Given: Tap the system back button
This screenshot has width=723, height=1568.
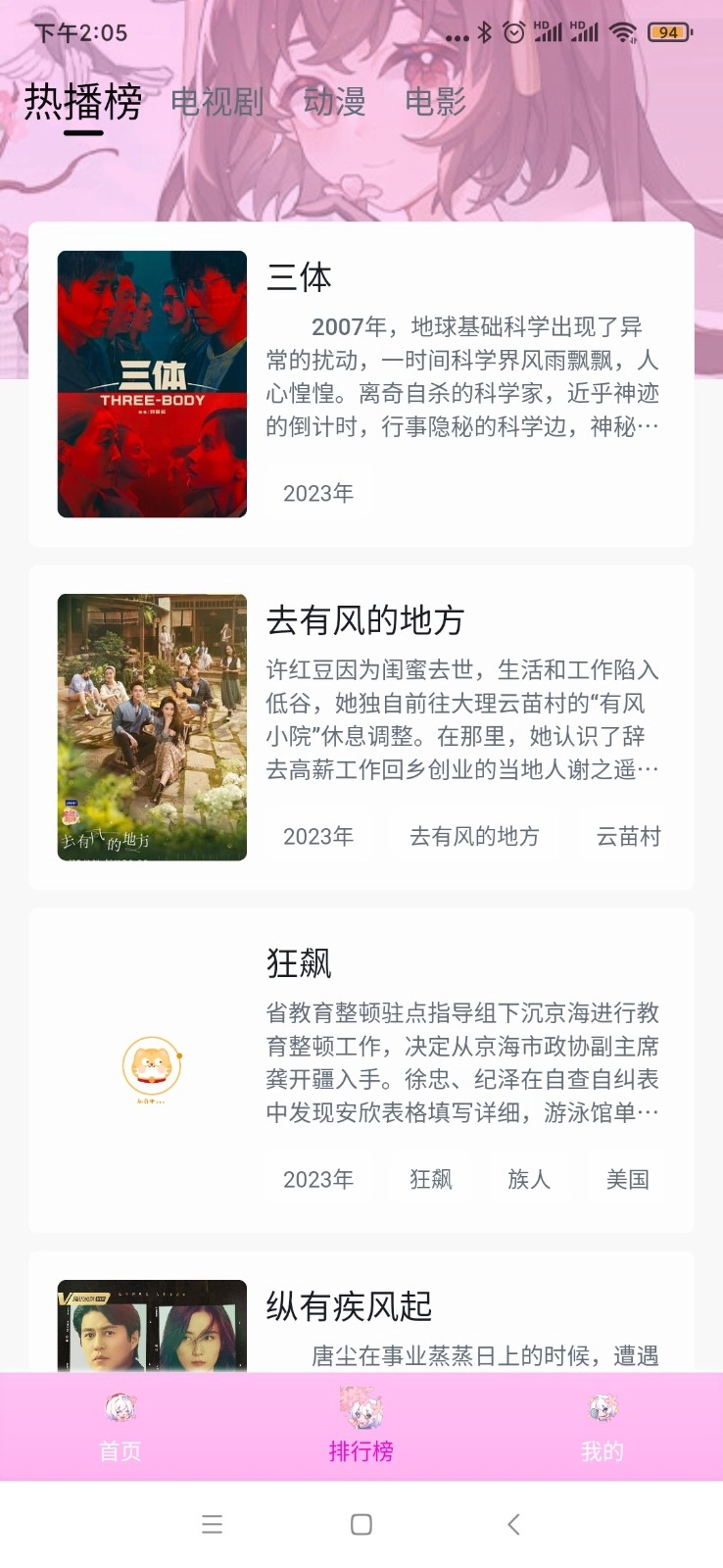Looking at the screenshot, I should click(513, 1524).
